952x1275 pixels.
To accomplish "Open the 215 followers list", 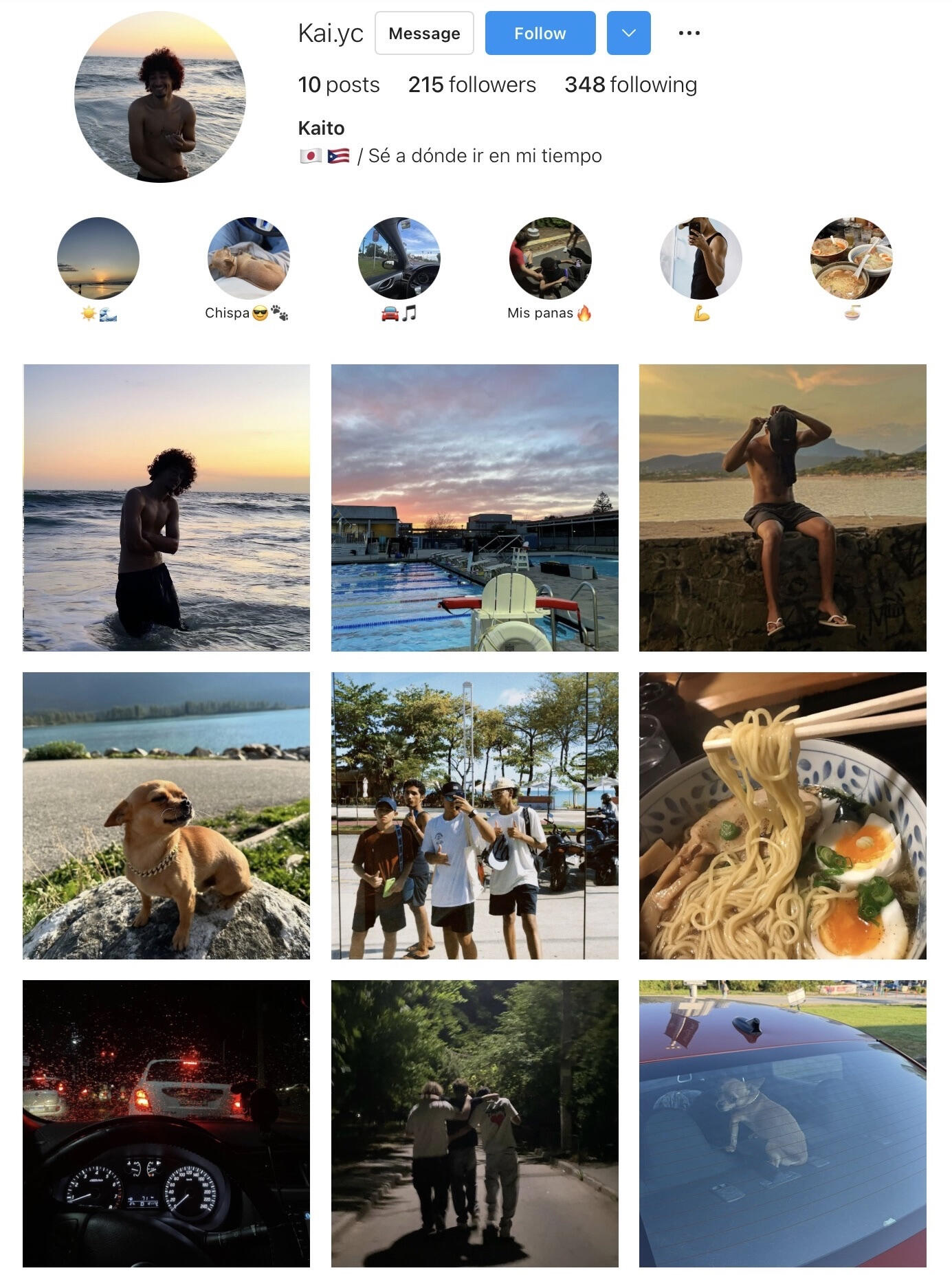I will click(x=472, y=85).
